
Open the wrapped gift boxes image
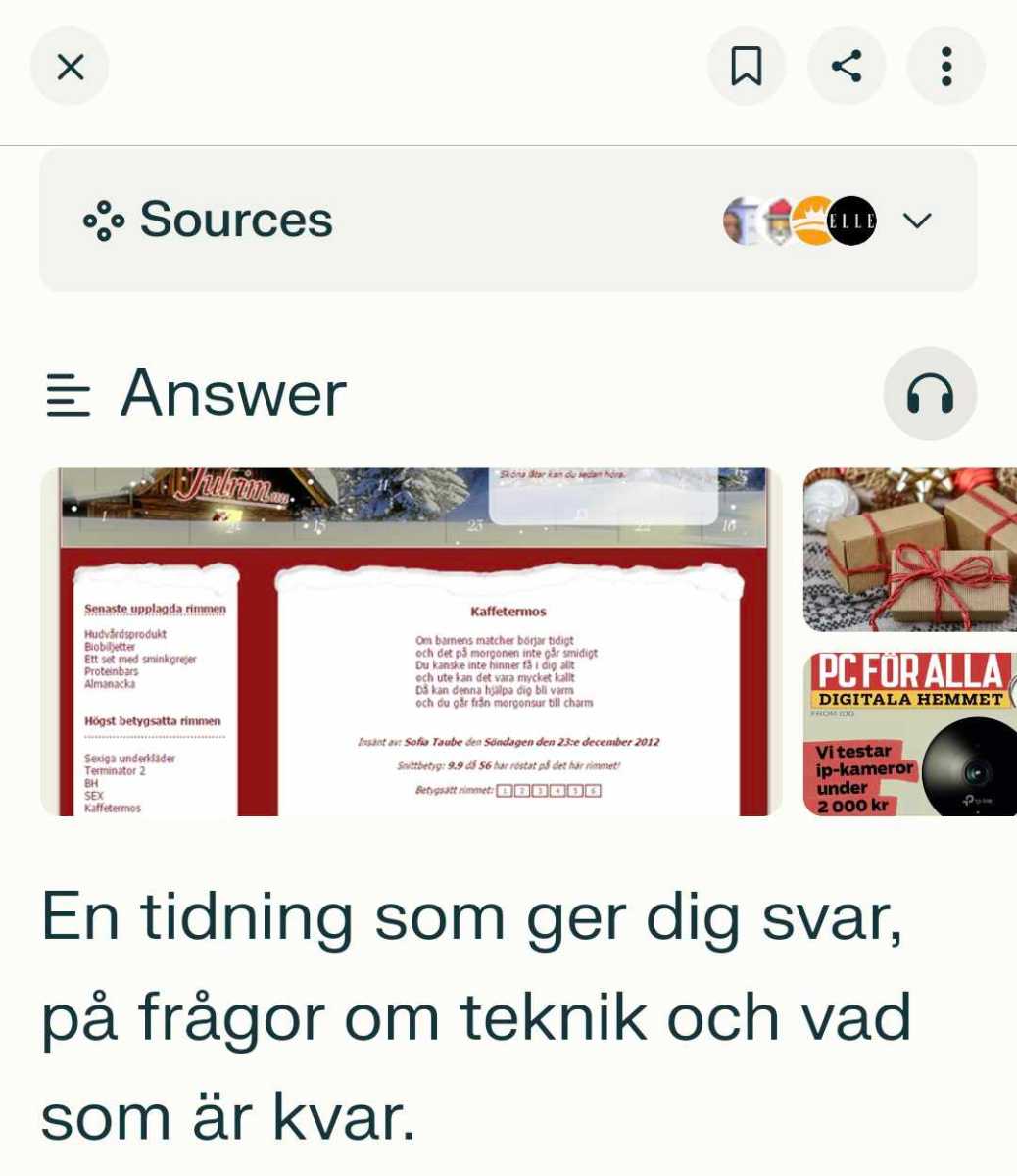(909, 550)
